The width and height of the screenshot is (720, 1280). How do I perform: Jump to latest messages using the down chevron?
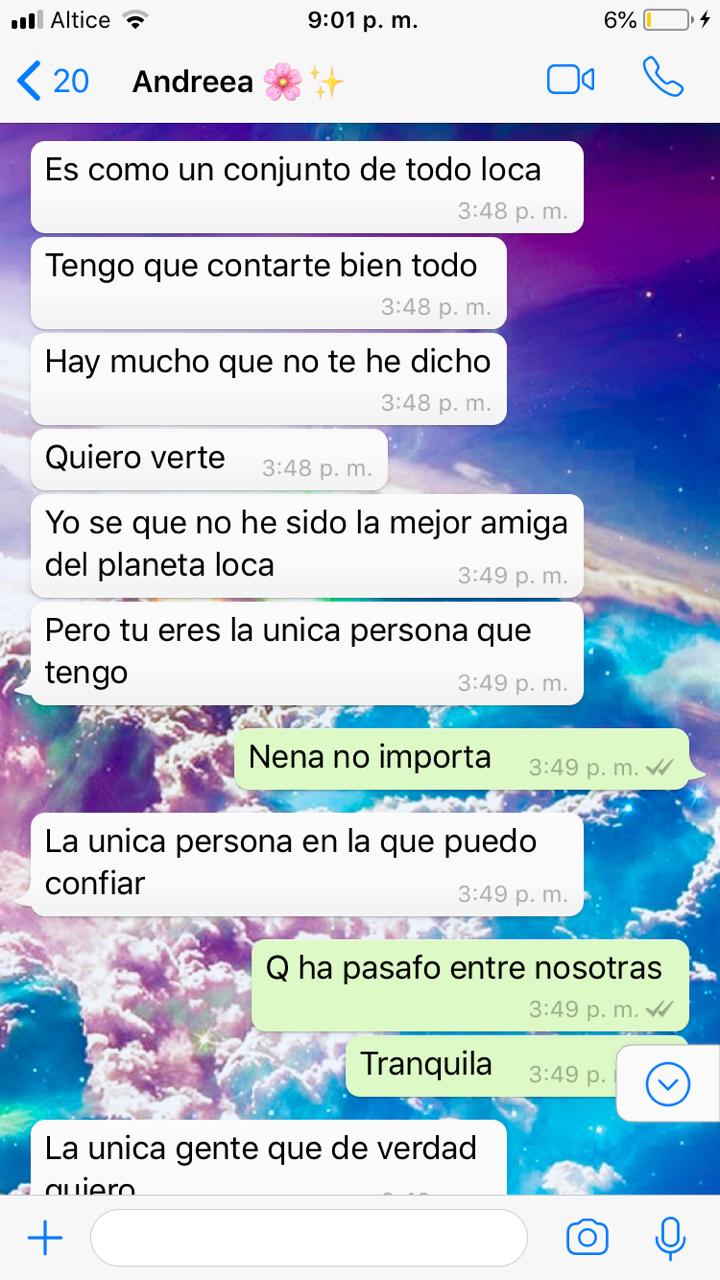click(x=667, y=1082)
